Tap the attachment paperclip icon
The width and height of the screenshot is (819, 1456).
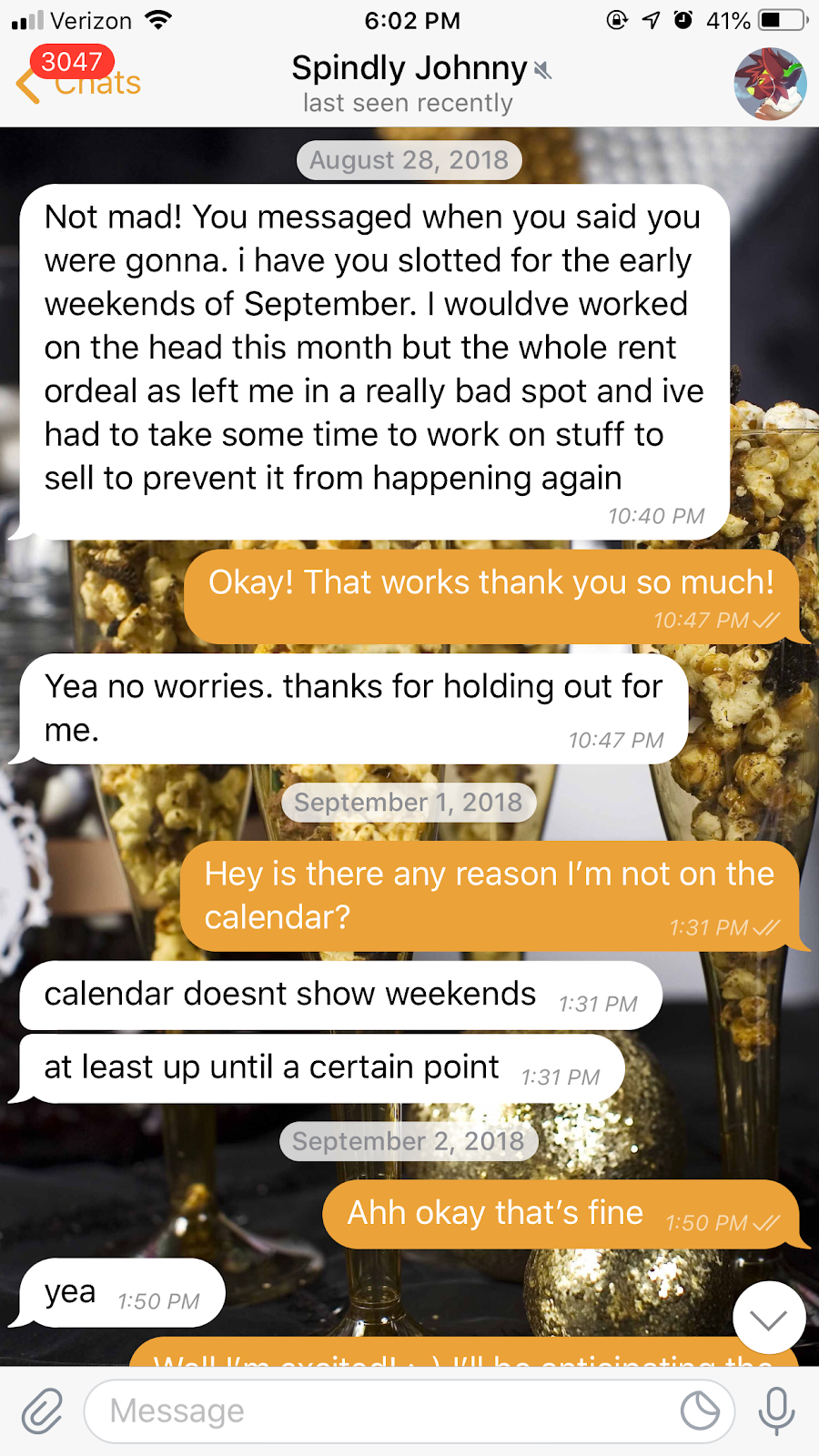(42, 1411)
